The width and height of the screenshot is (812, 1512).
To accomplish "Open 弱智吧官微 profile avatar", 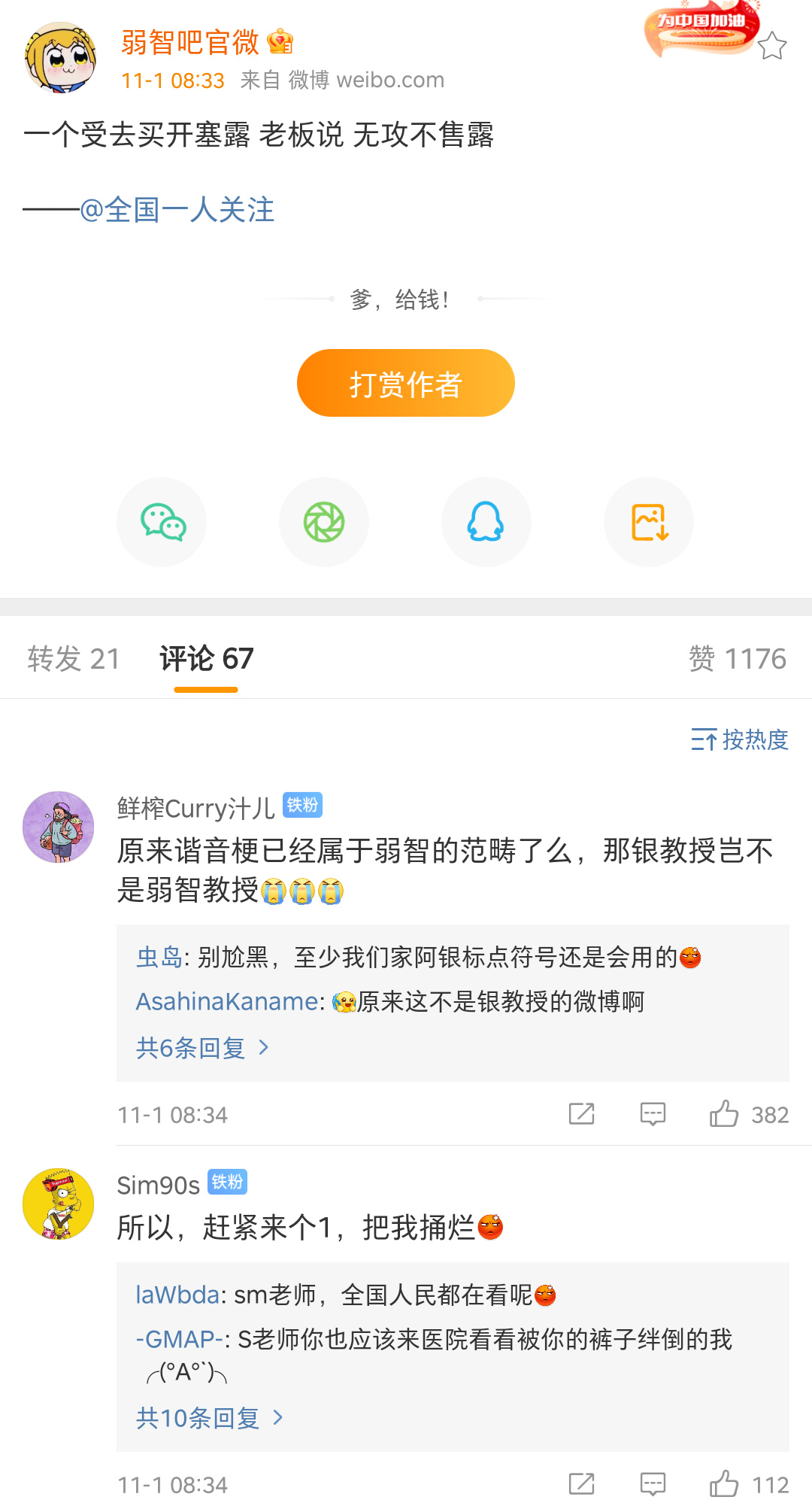I will tap(60, 58).
